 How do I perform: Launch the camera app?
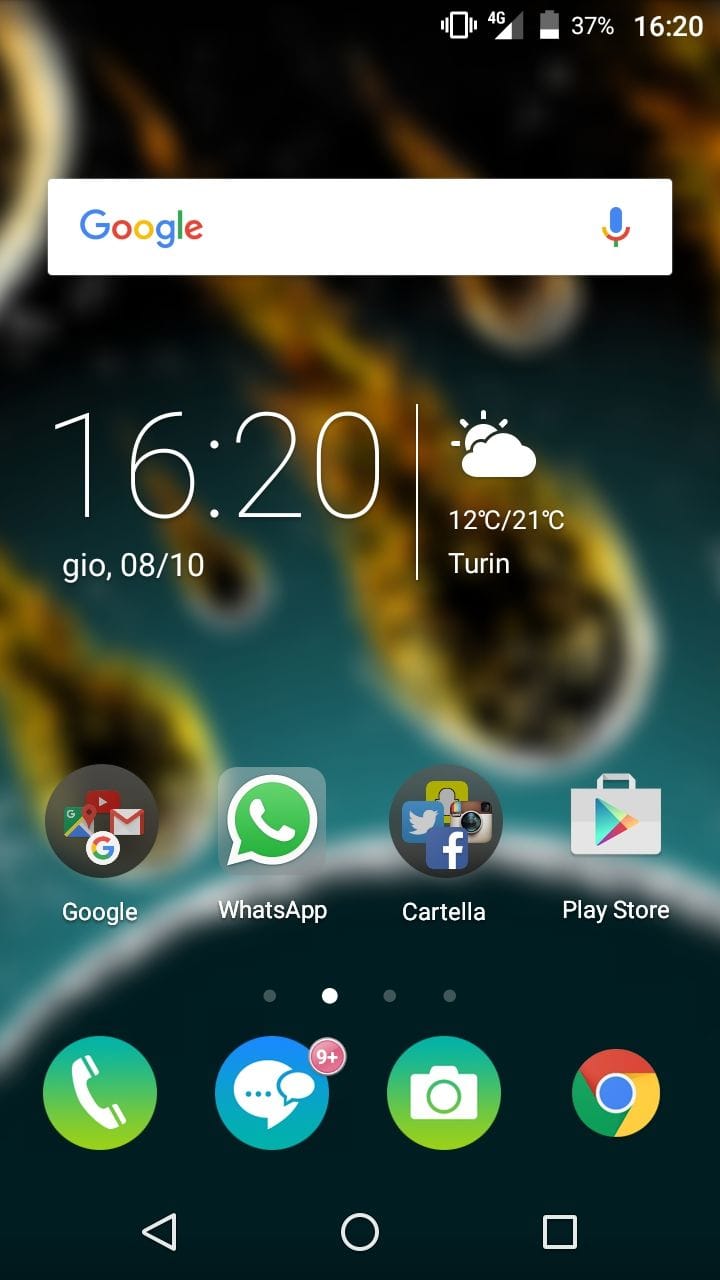pyautogui.click(x=444, y=1093)
